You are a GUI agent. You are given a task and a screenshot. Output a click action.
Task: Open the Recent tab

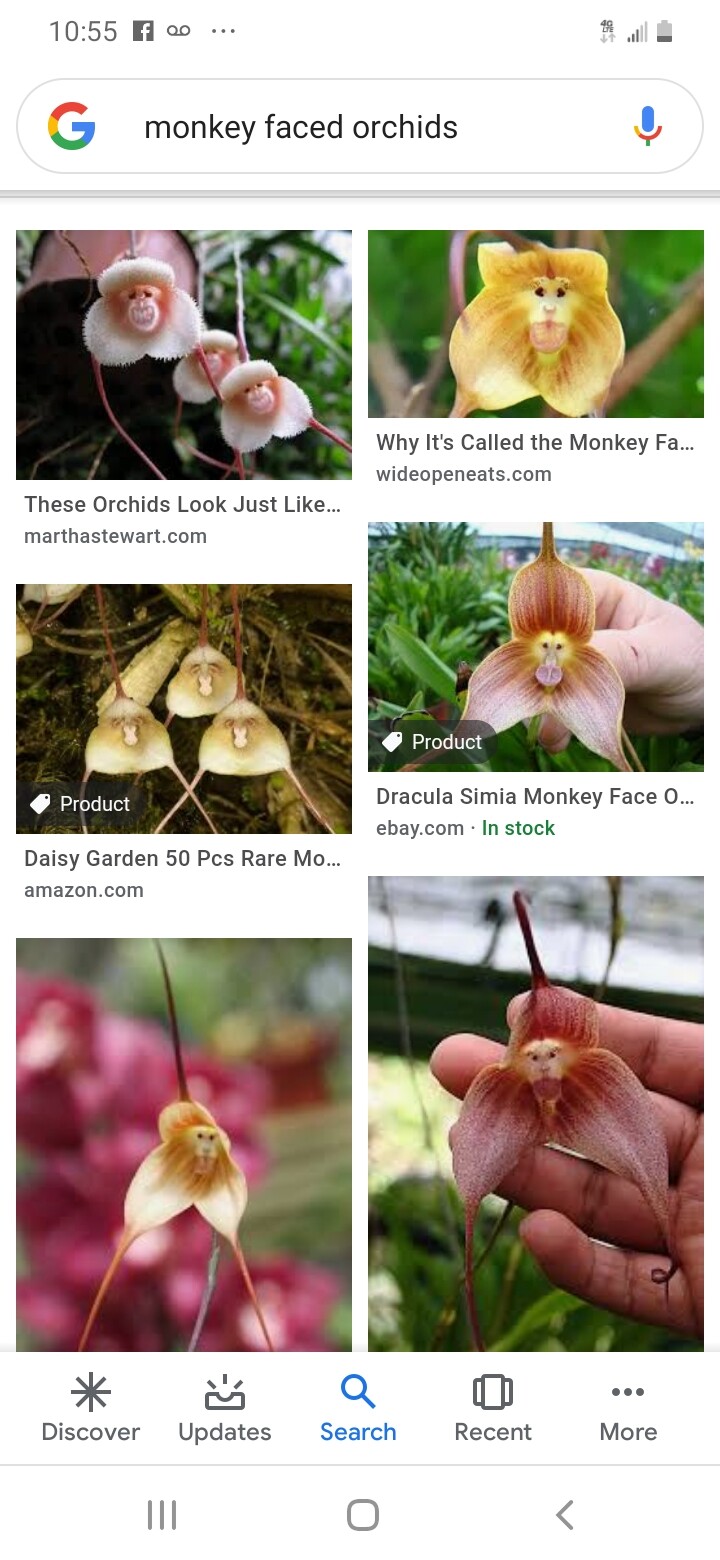coord(493,1408)
